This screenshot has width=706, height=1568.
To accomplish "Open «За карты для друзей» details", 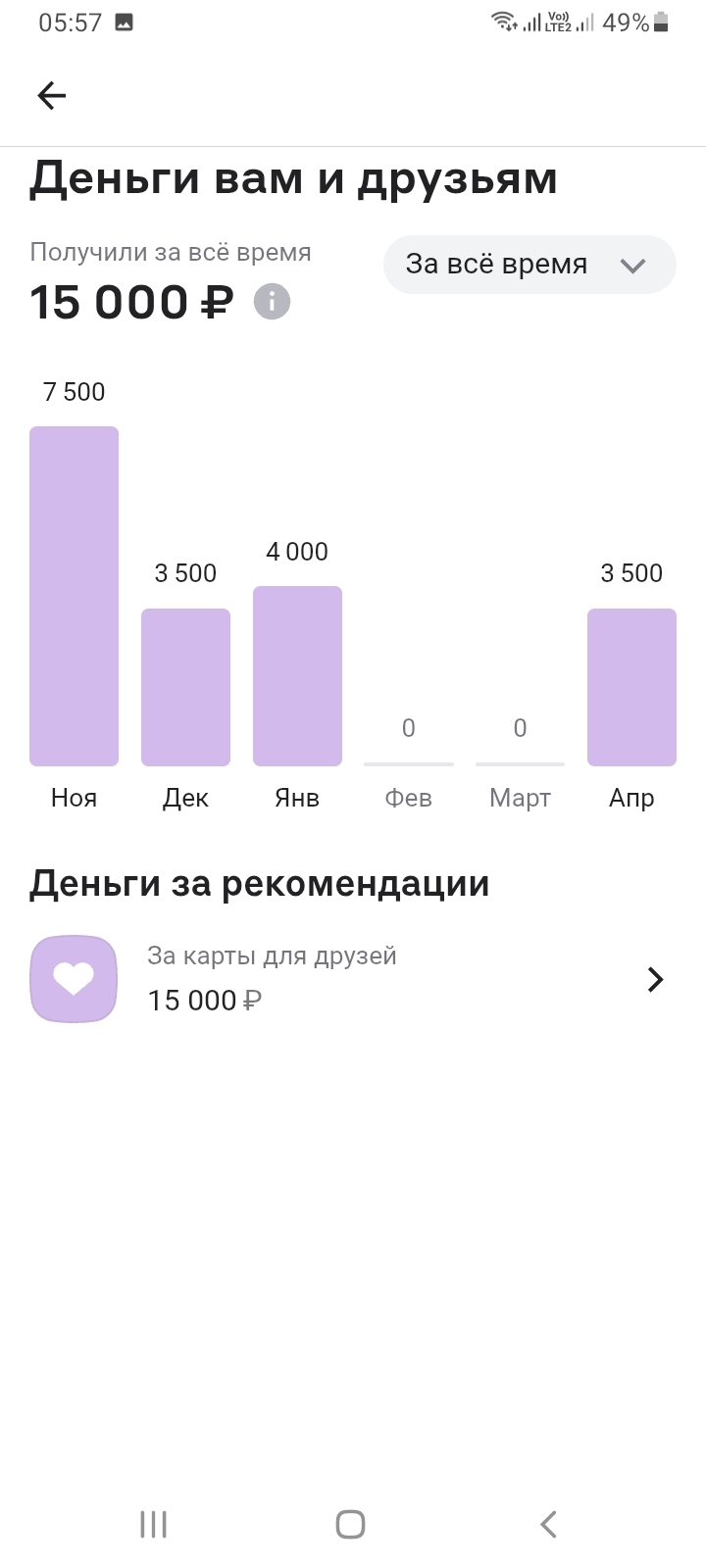I will [353, 979].
